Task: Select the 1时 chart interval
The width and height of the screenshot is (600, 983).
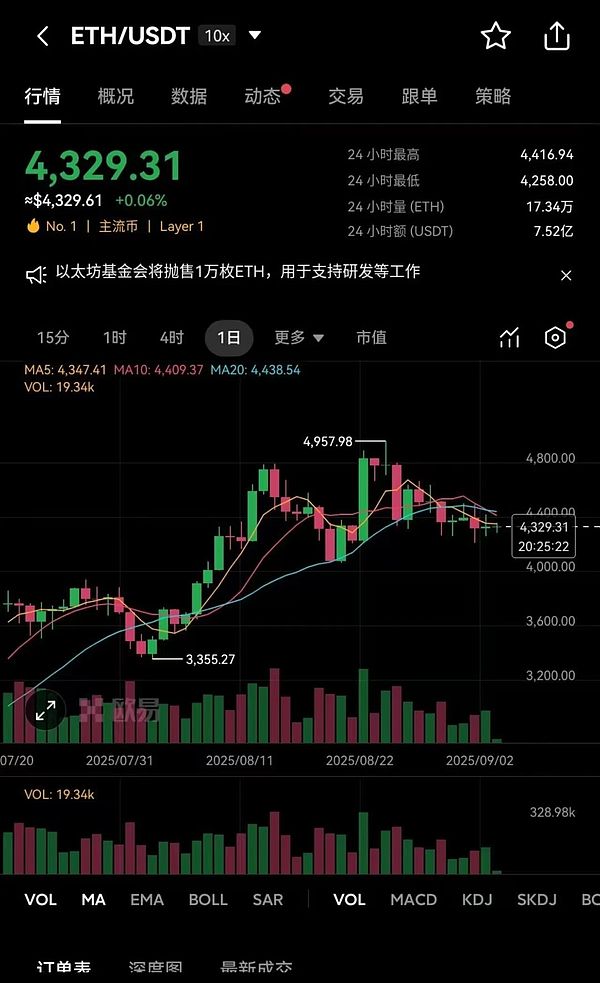Action: (x=115, y=338)
